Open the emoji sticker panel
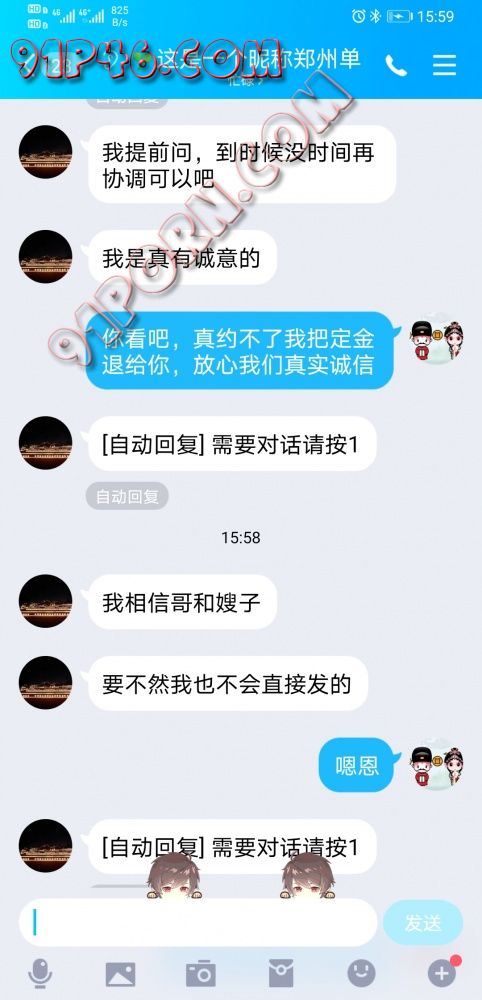Image resolution: width=482 pixels, height=1000 pixels. pyautogui.click(x=362, y=974)
